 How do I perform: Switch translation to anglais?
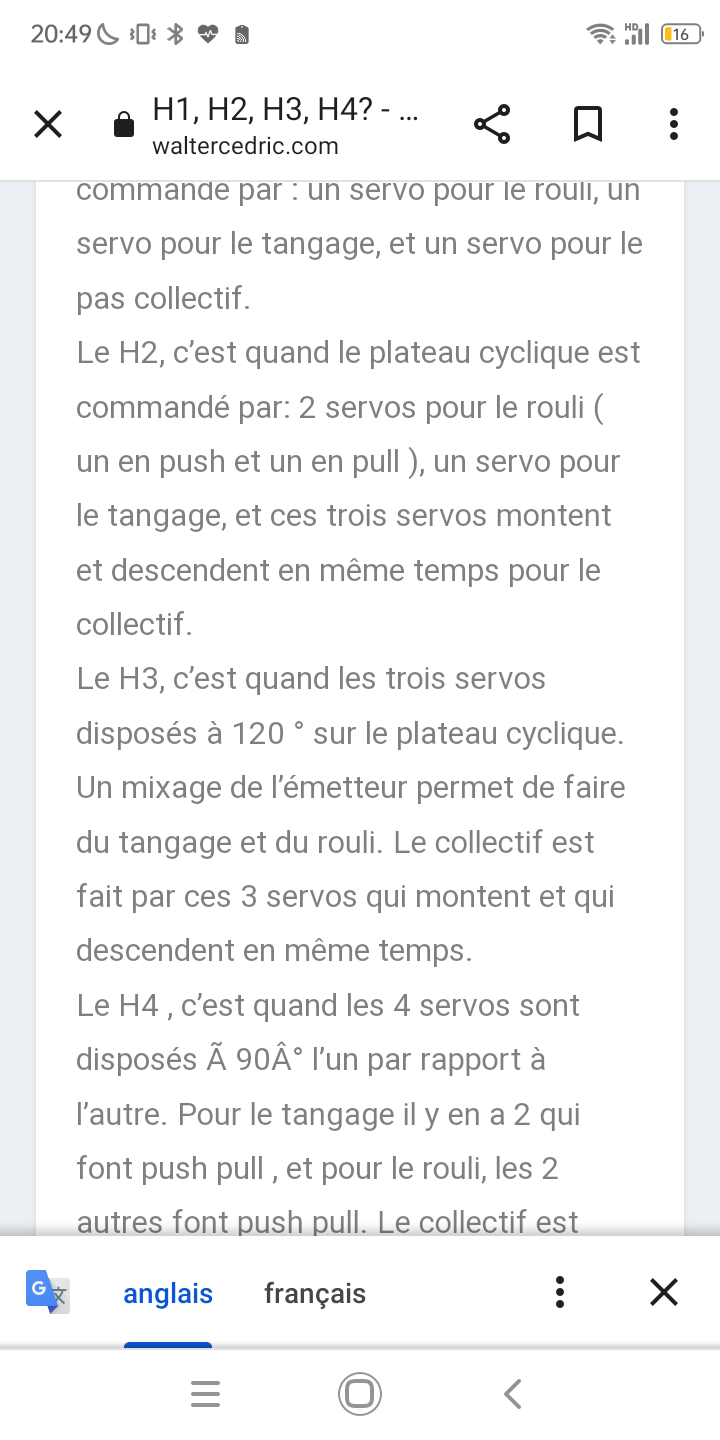(168, 1293)
